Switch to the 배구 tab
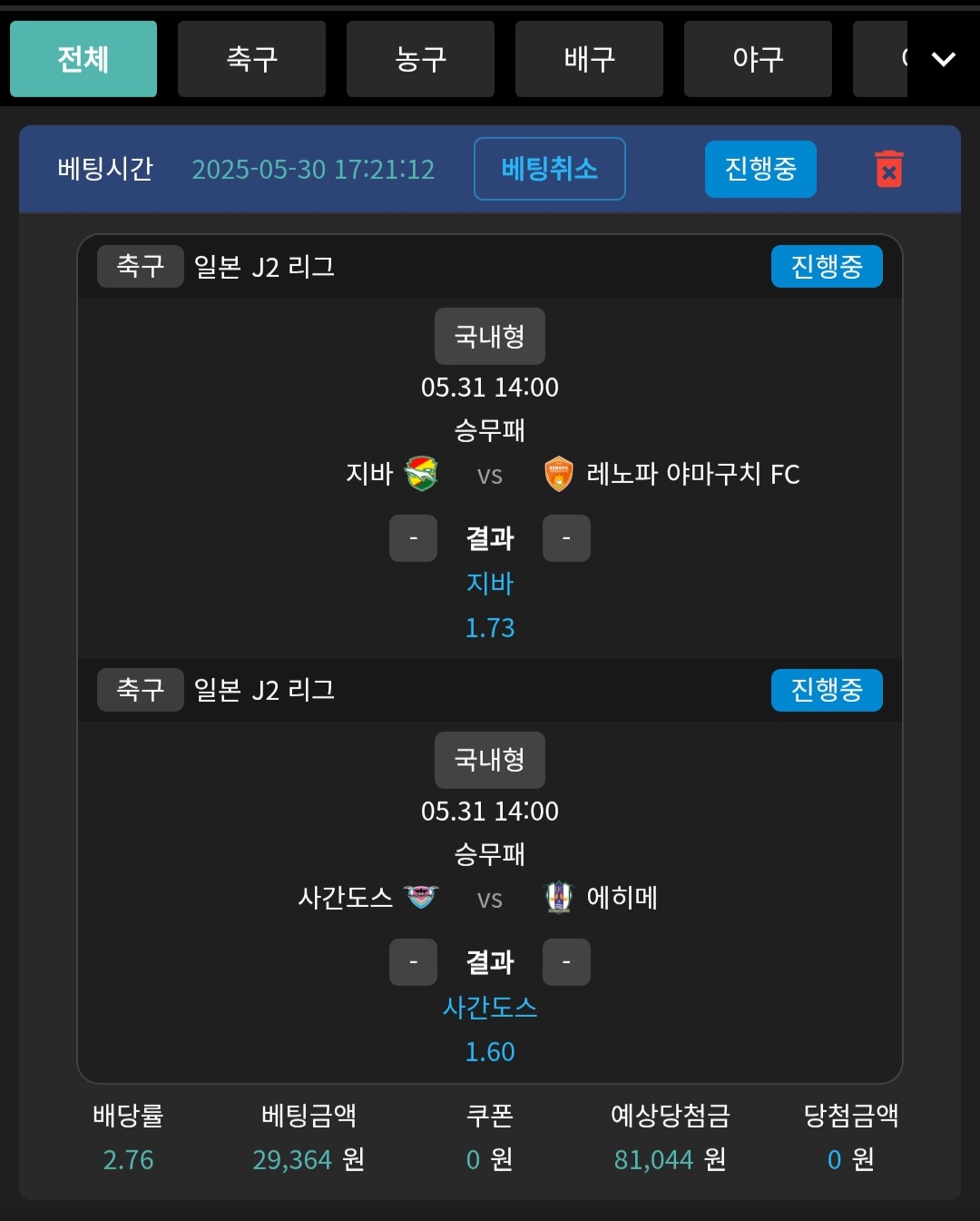980x1221 pixels. point(589,59)
